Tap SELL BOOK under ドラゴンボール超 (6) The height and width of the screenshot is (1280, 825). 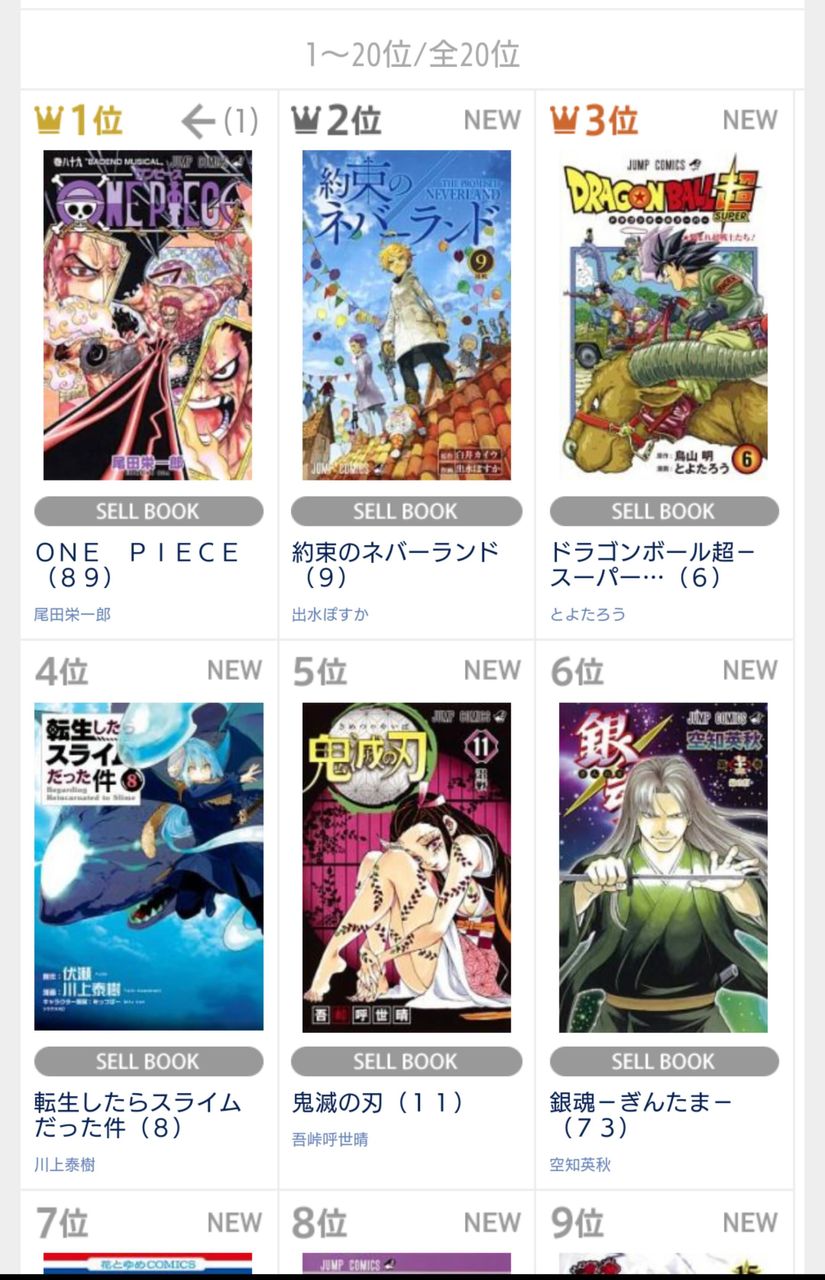pos(664,511)
